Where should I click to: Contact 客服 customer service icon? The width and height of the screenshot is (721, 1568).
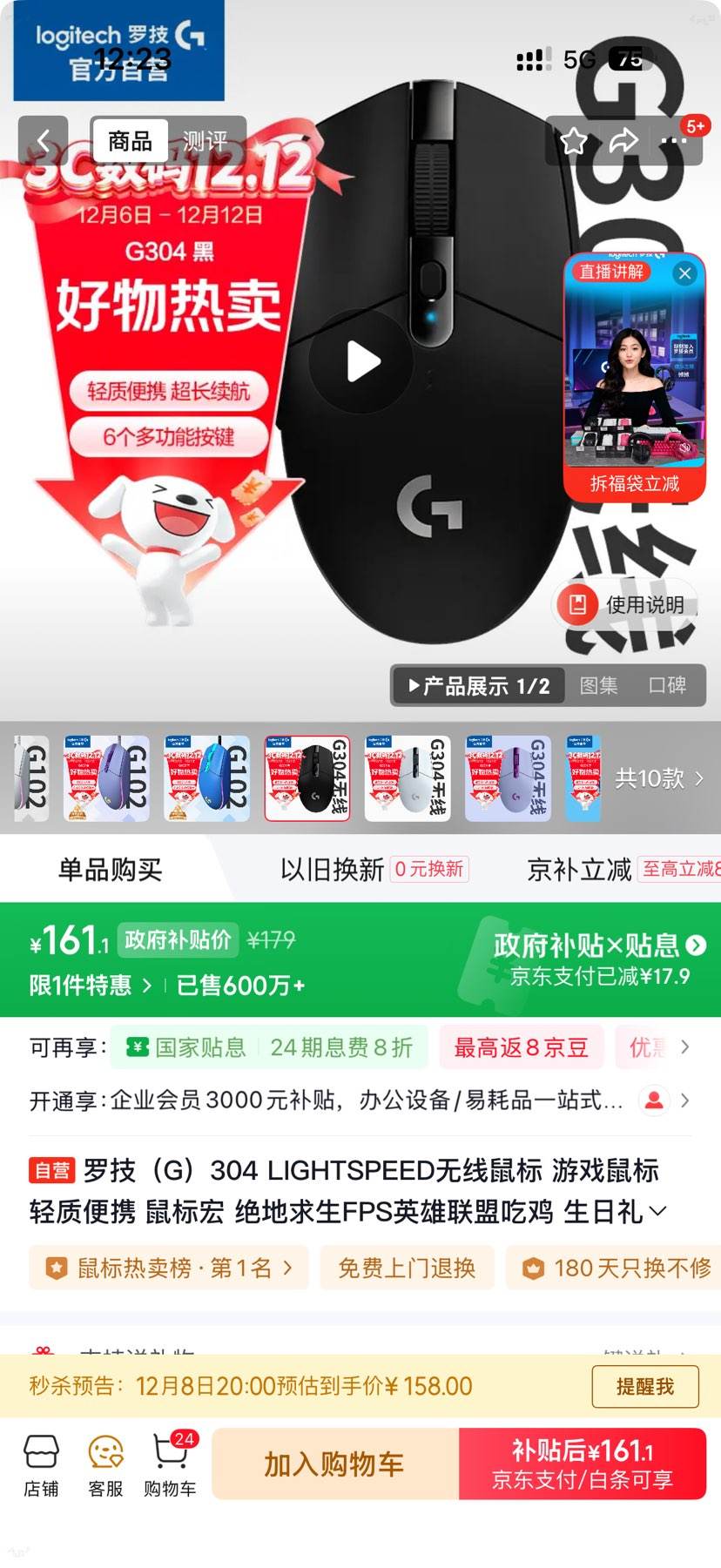point(105,1463)
